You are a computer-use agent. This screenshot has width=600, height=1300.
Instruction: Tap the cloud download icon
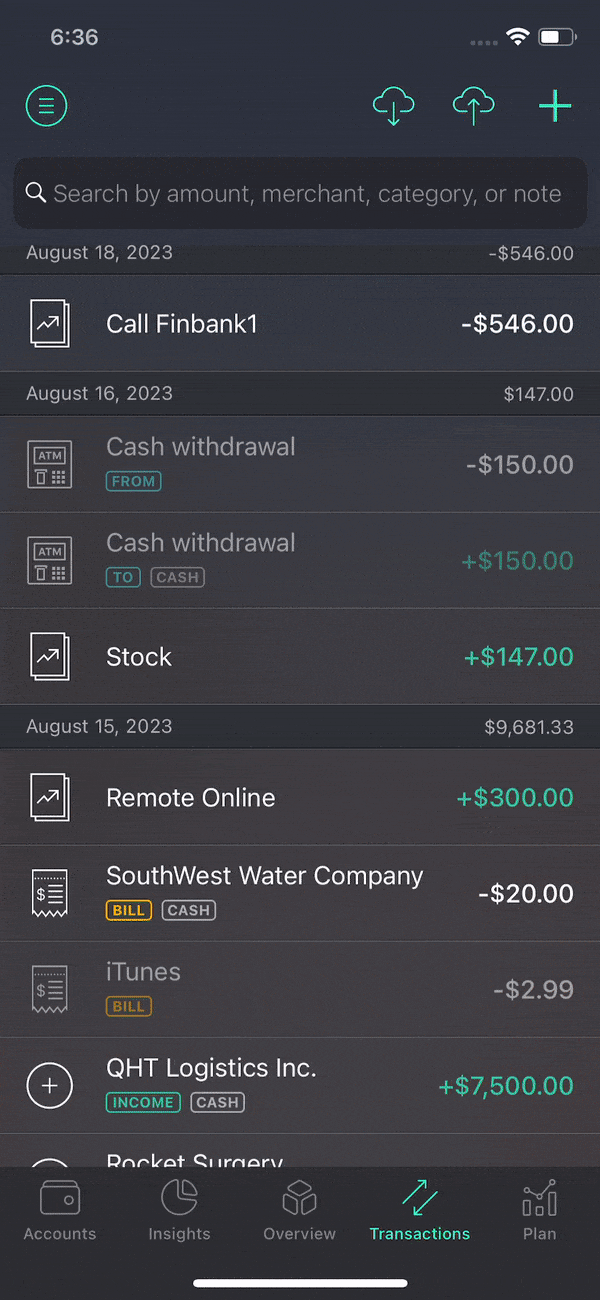pos(393,105)
